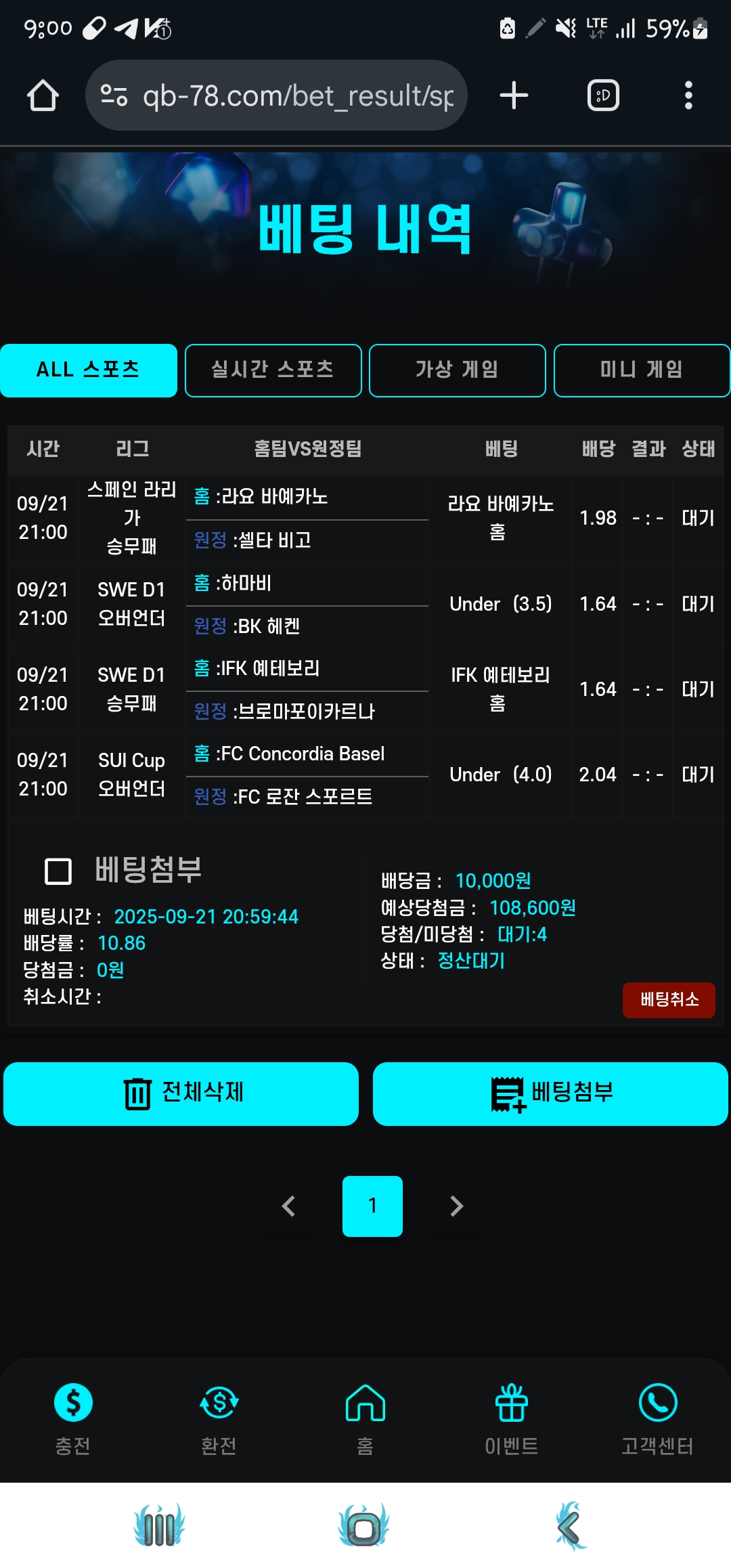731x1568 pixels.
Task: Select page 1 in pagination
Action: (372, 1206)
